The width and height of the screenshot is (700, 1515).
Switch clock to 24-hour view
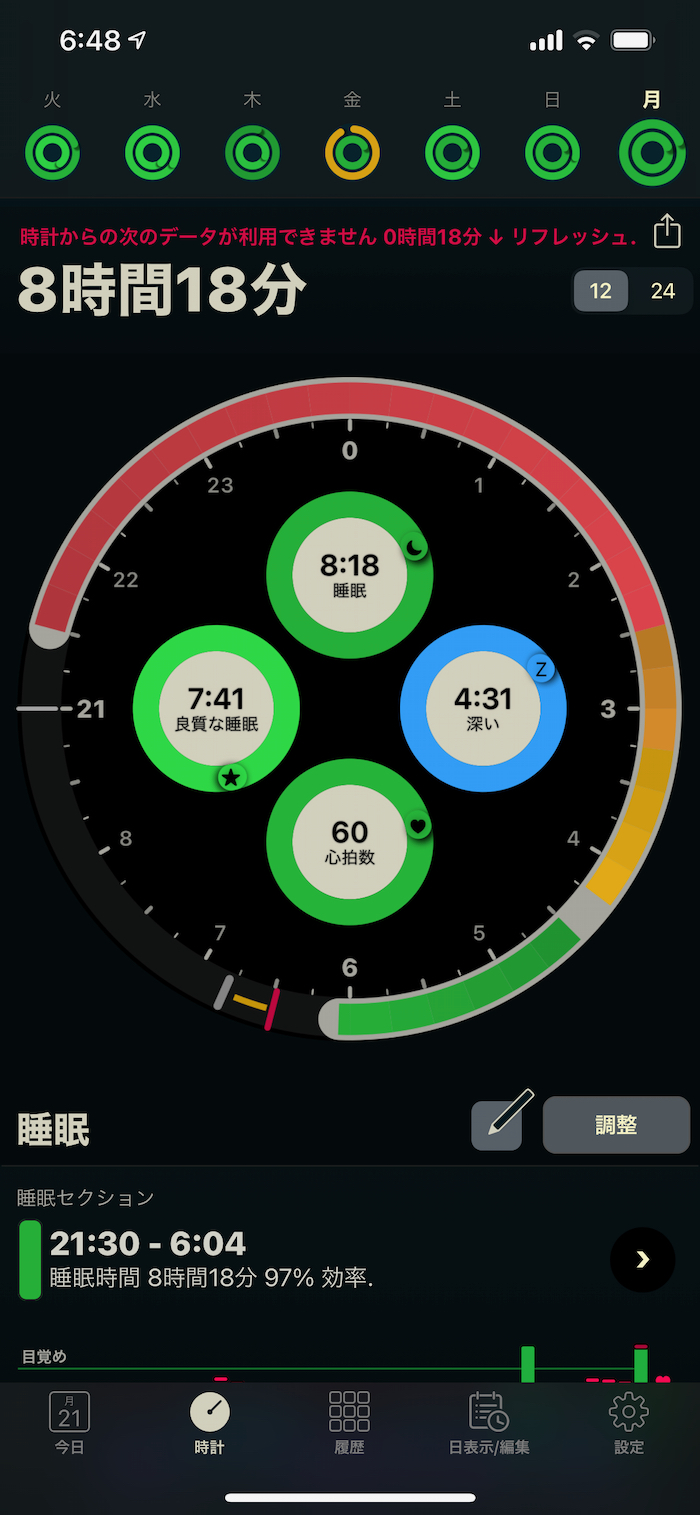pyautogui.click(x=662, y=291)
